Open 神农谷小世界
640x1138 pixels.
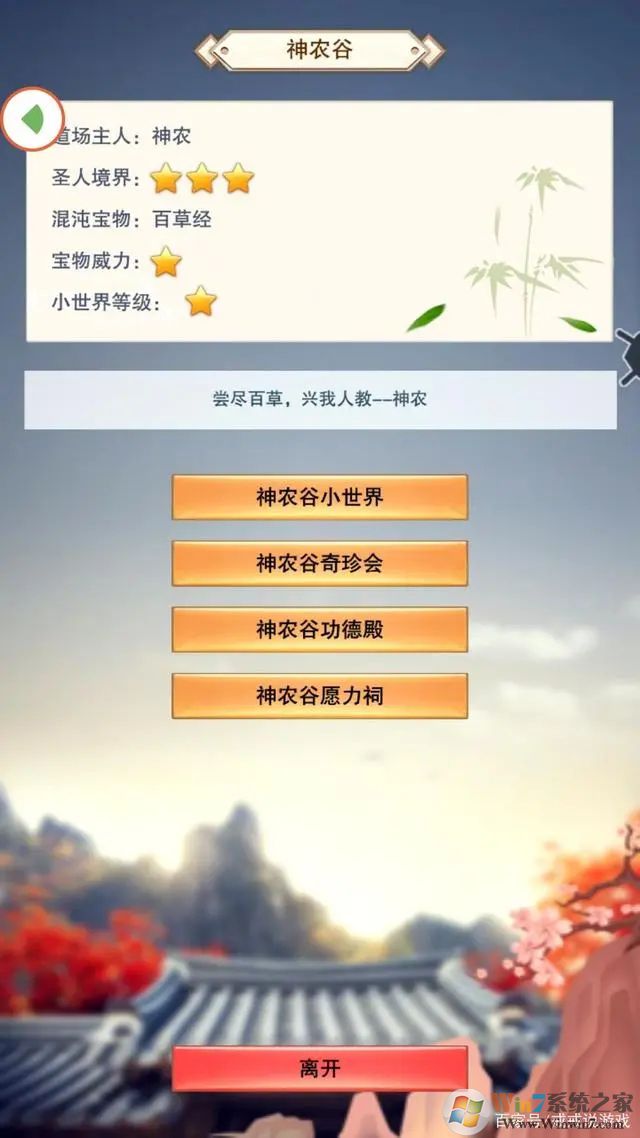tap(319, 497)
